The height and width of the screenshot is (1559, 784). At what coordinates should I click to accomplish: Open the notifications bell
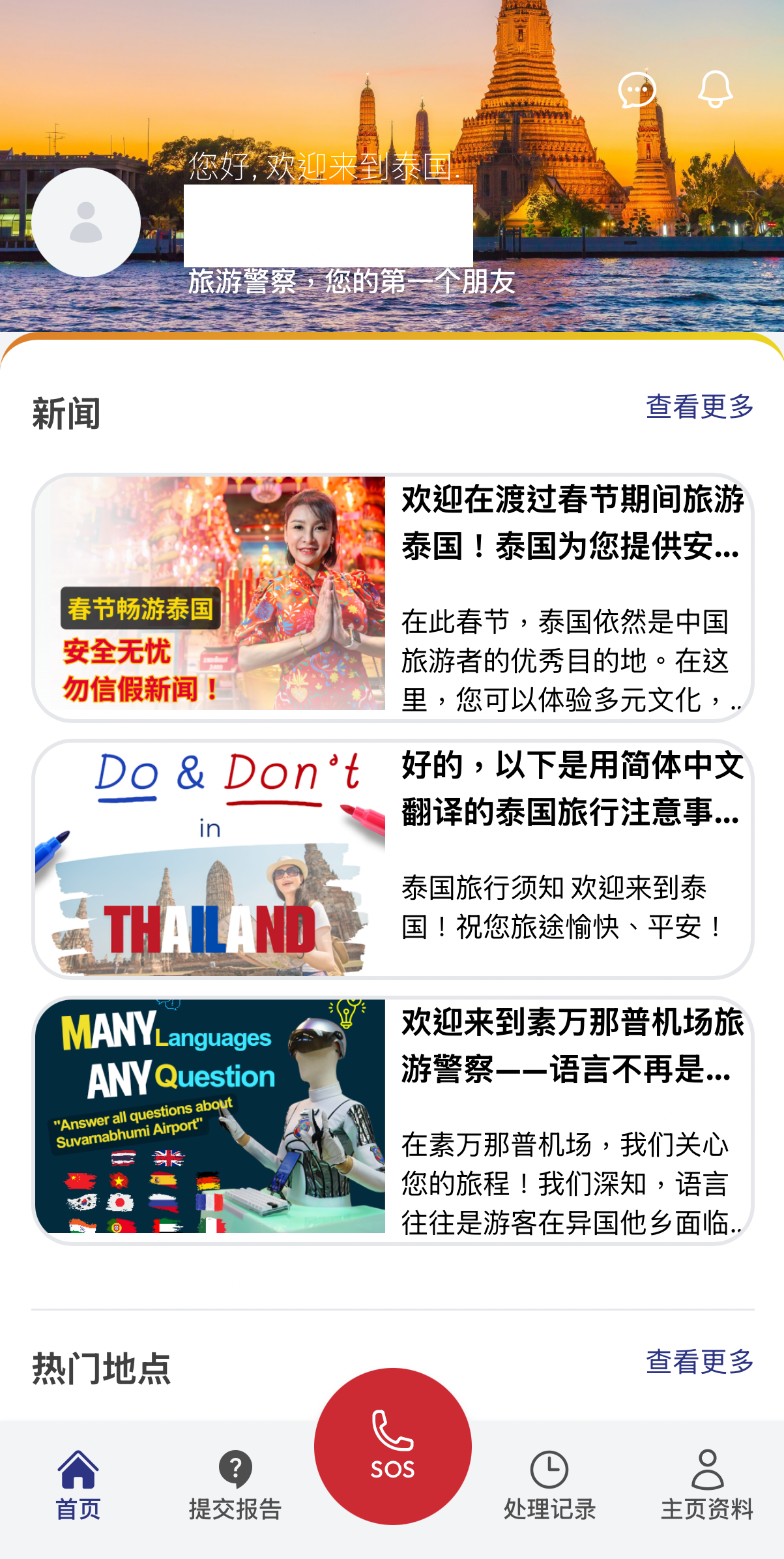click(715, 89)
